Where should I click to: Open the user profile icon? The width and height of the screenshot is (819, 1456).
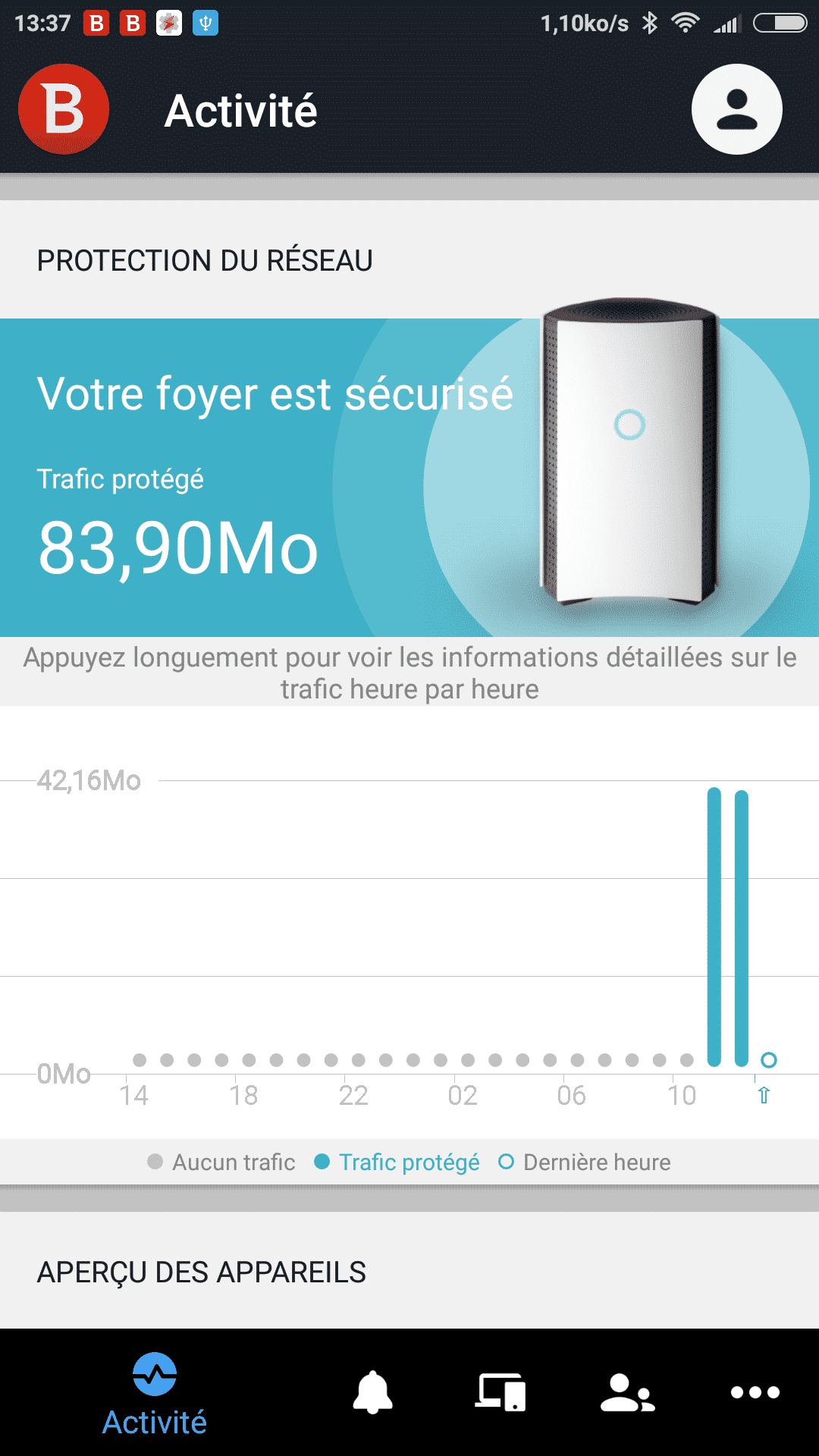736,109
